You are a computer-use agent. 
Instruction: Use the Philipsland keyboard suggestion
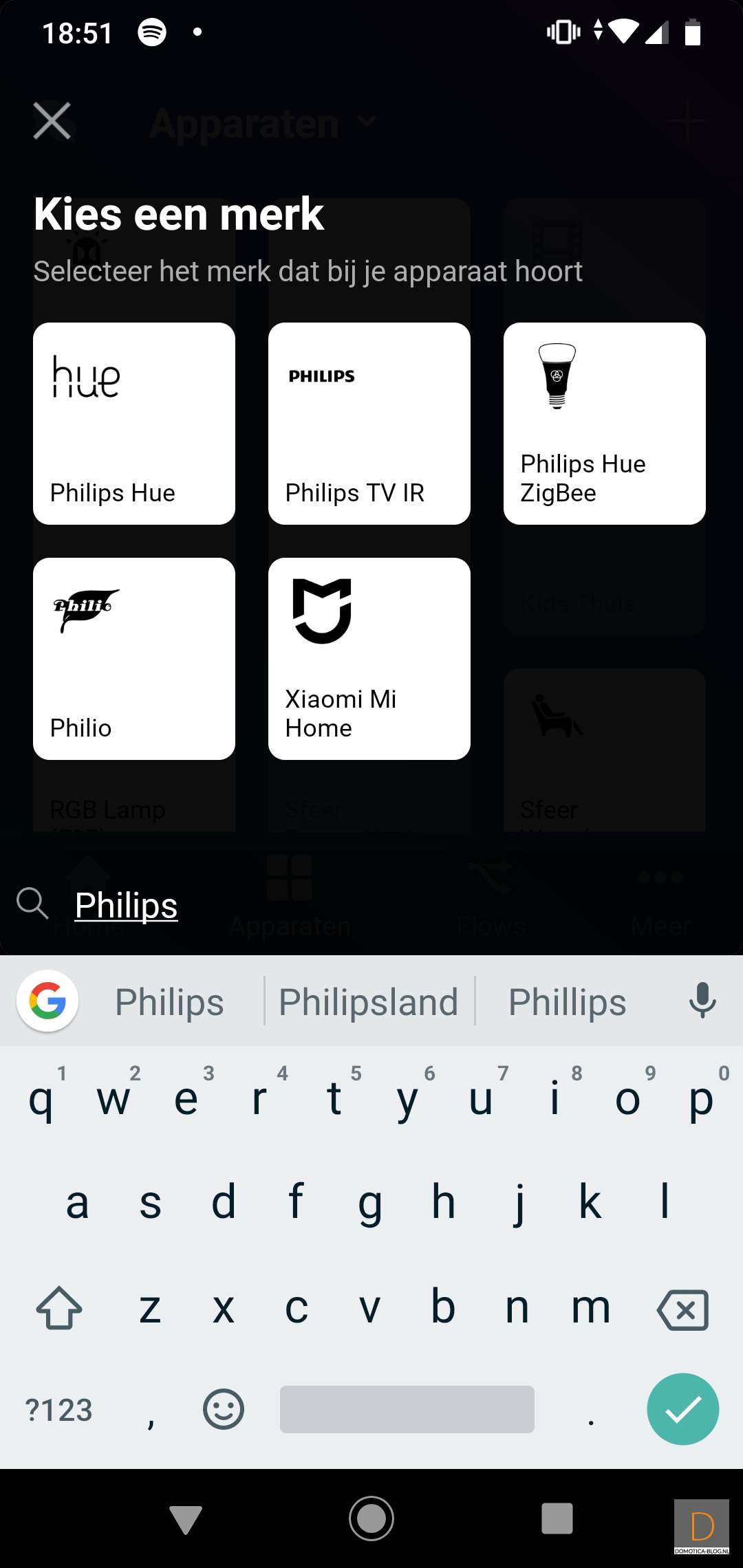369,1001
